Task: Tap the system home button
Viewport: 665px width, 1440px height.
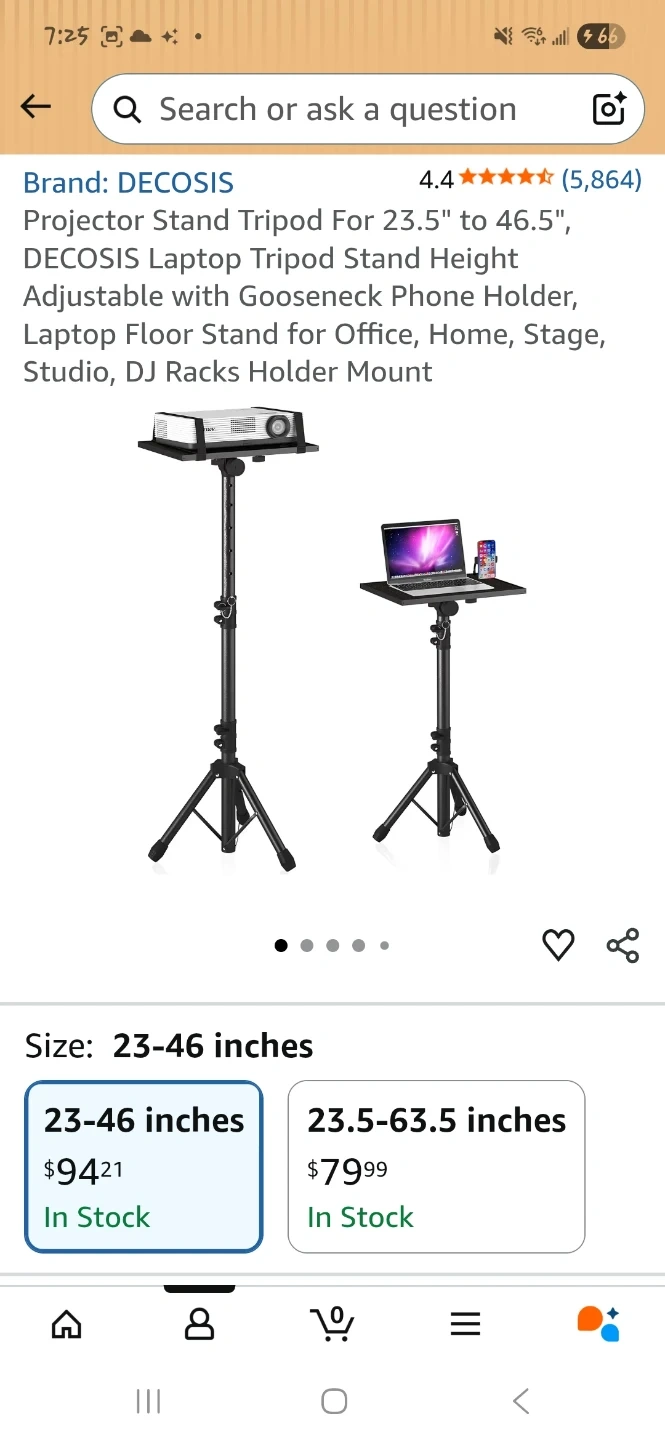Action: point(334,1402)
